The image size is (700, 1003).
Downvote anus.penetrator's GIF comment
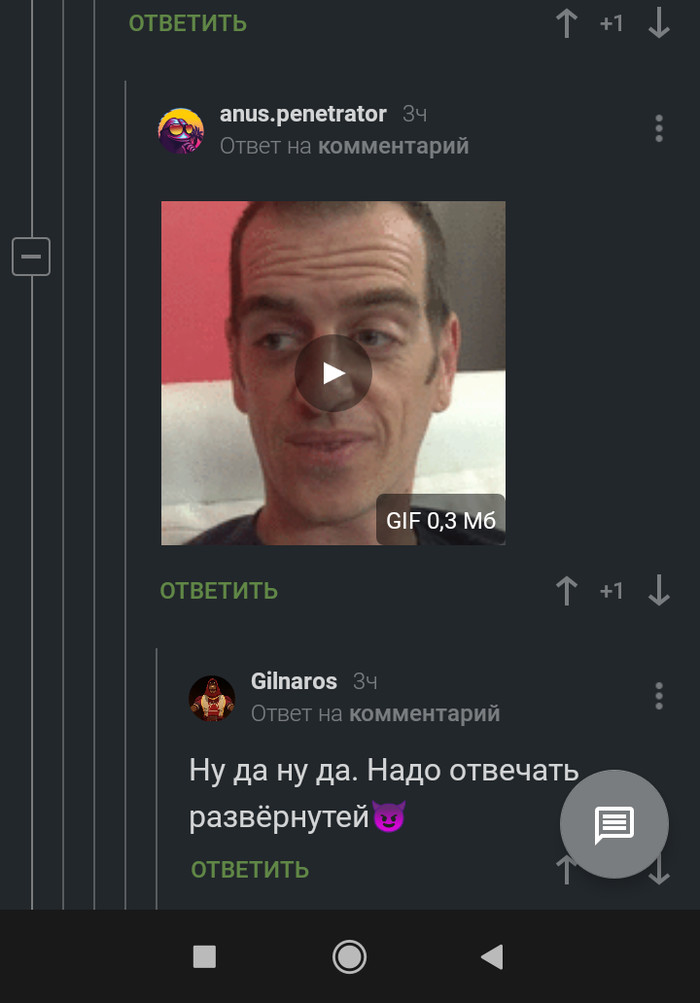658,591
